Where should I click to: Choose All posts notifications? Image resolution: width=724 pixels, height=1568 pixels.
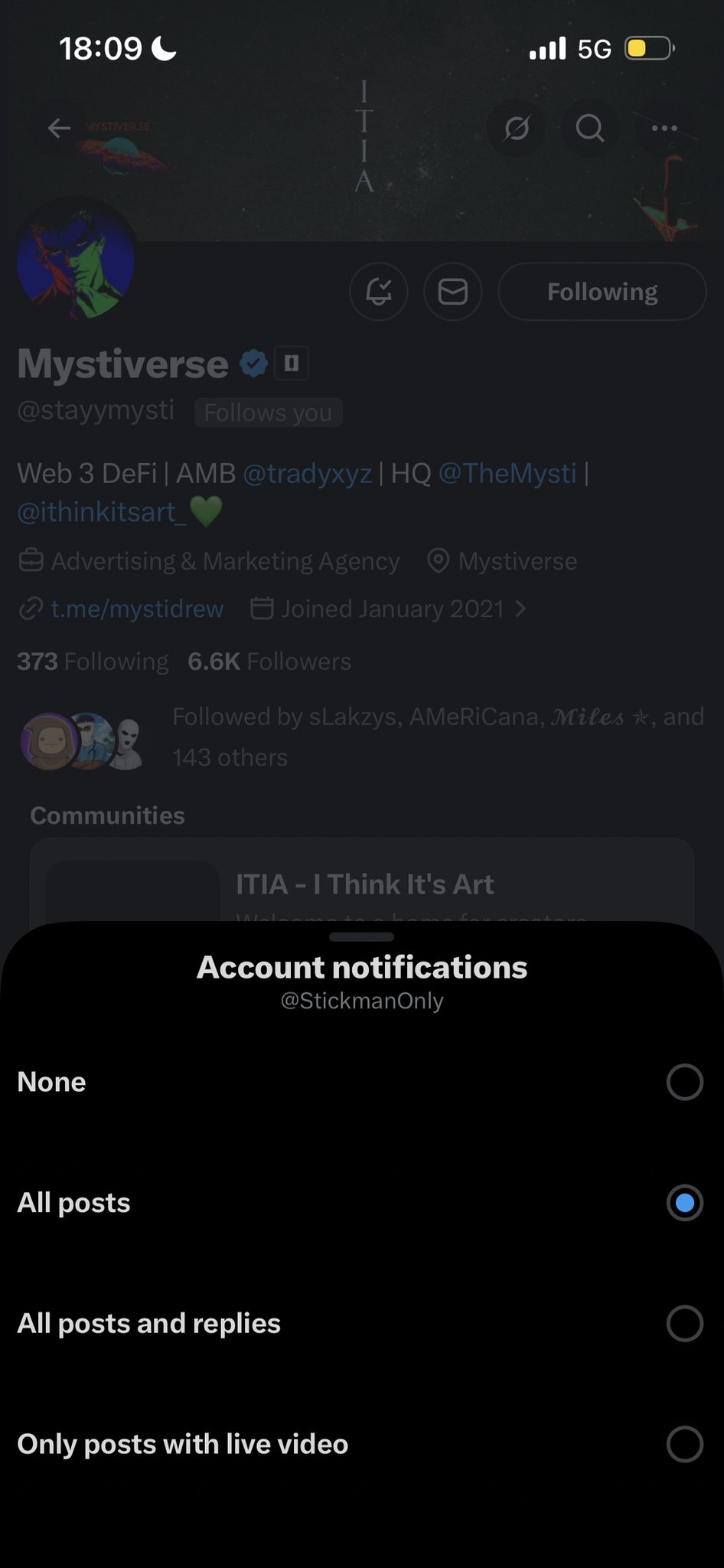pyautogui.click(x=684, y=1203)
